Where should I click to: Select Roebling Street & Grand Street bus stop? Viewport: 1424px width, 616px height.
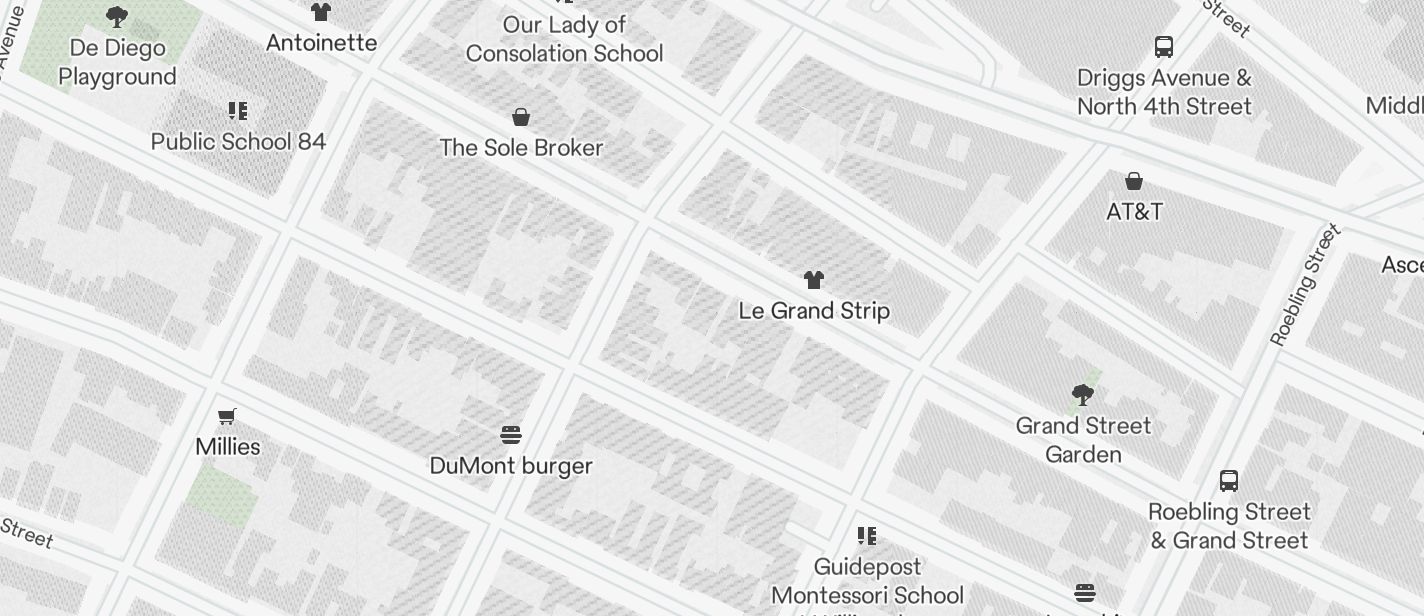tap(1229, 481)
